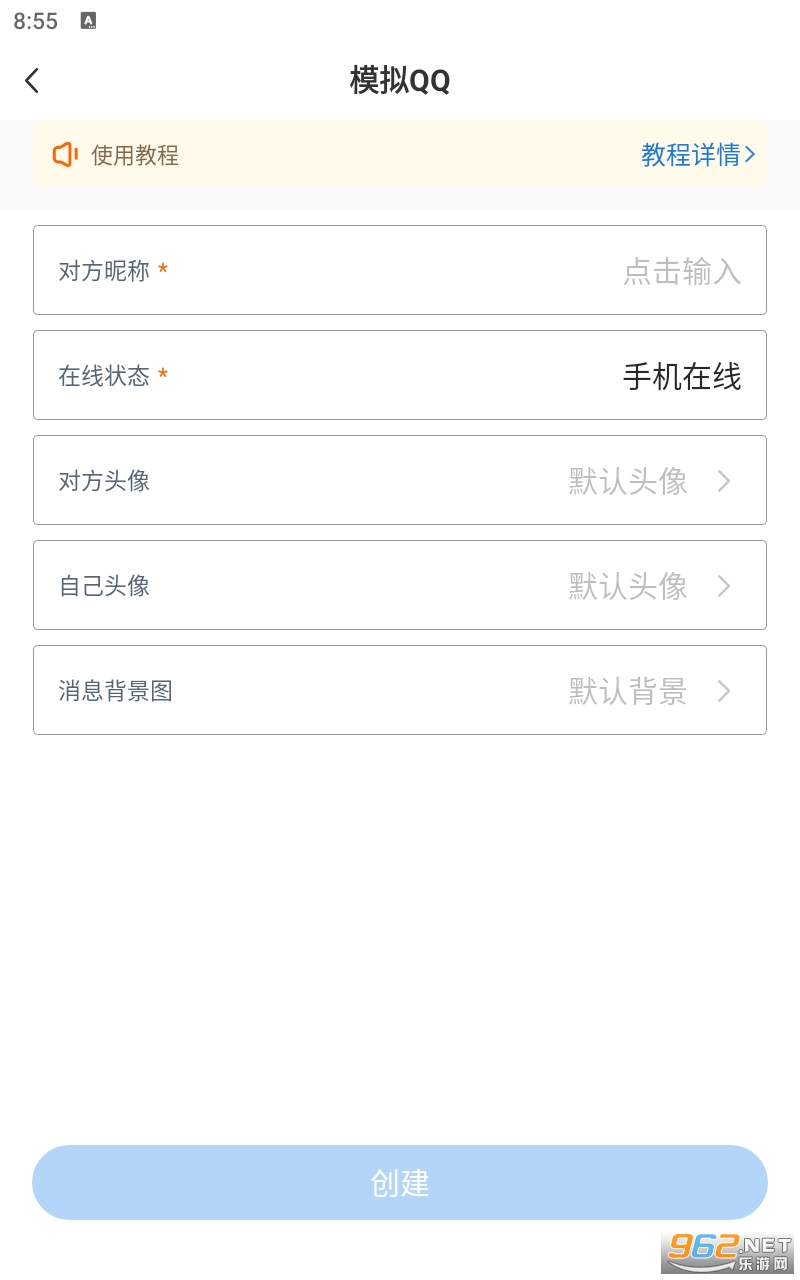Viewport: 800px width, 1280px height.
Task: Choose the 对方头像 avatar
Action: coord(400,480)
